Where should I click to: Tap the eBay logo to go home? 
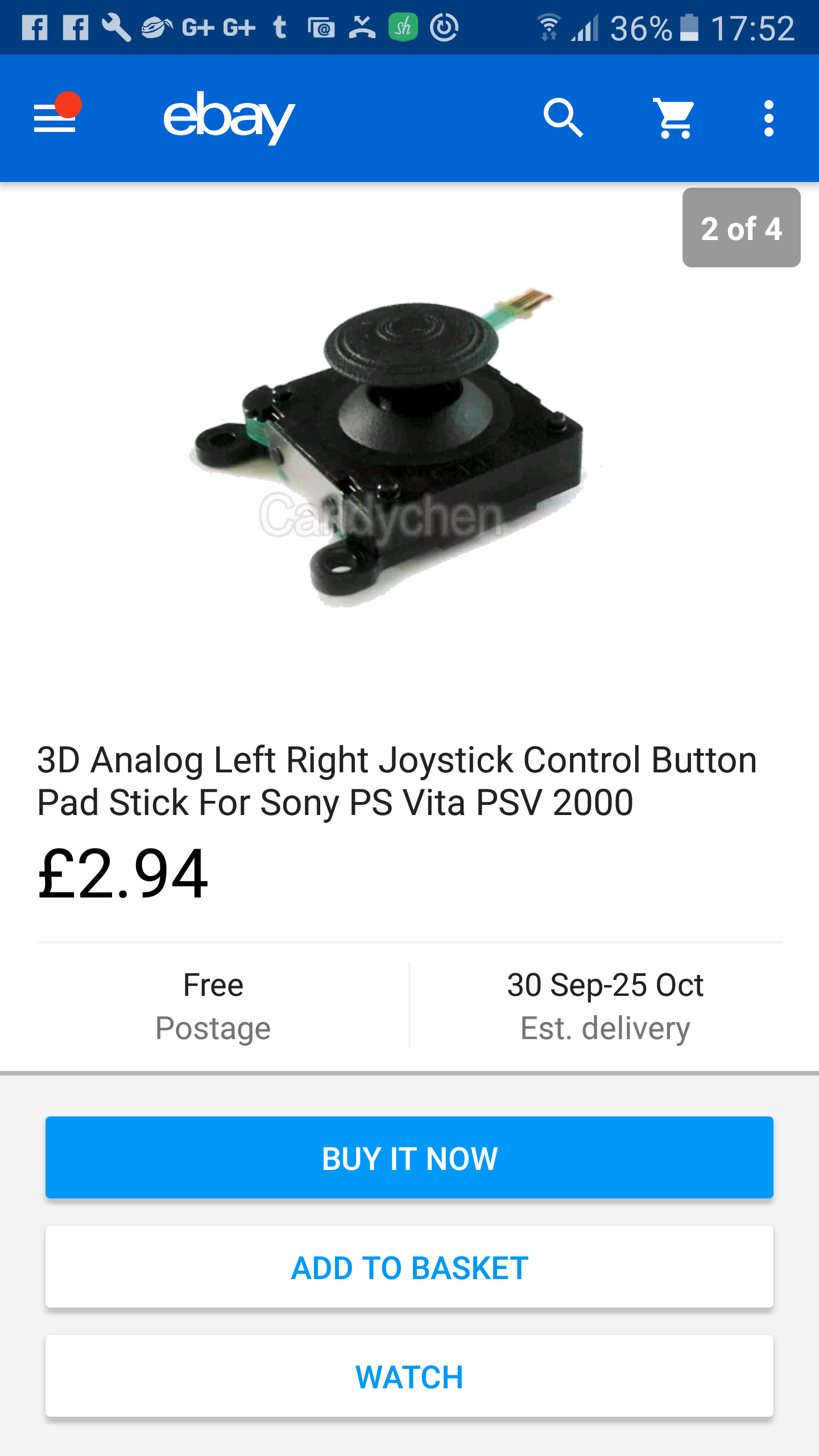coord(229,118)
